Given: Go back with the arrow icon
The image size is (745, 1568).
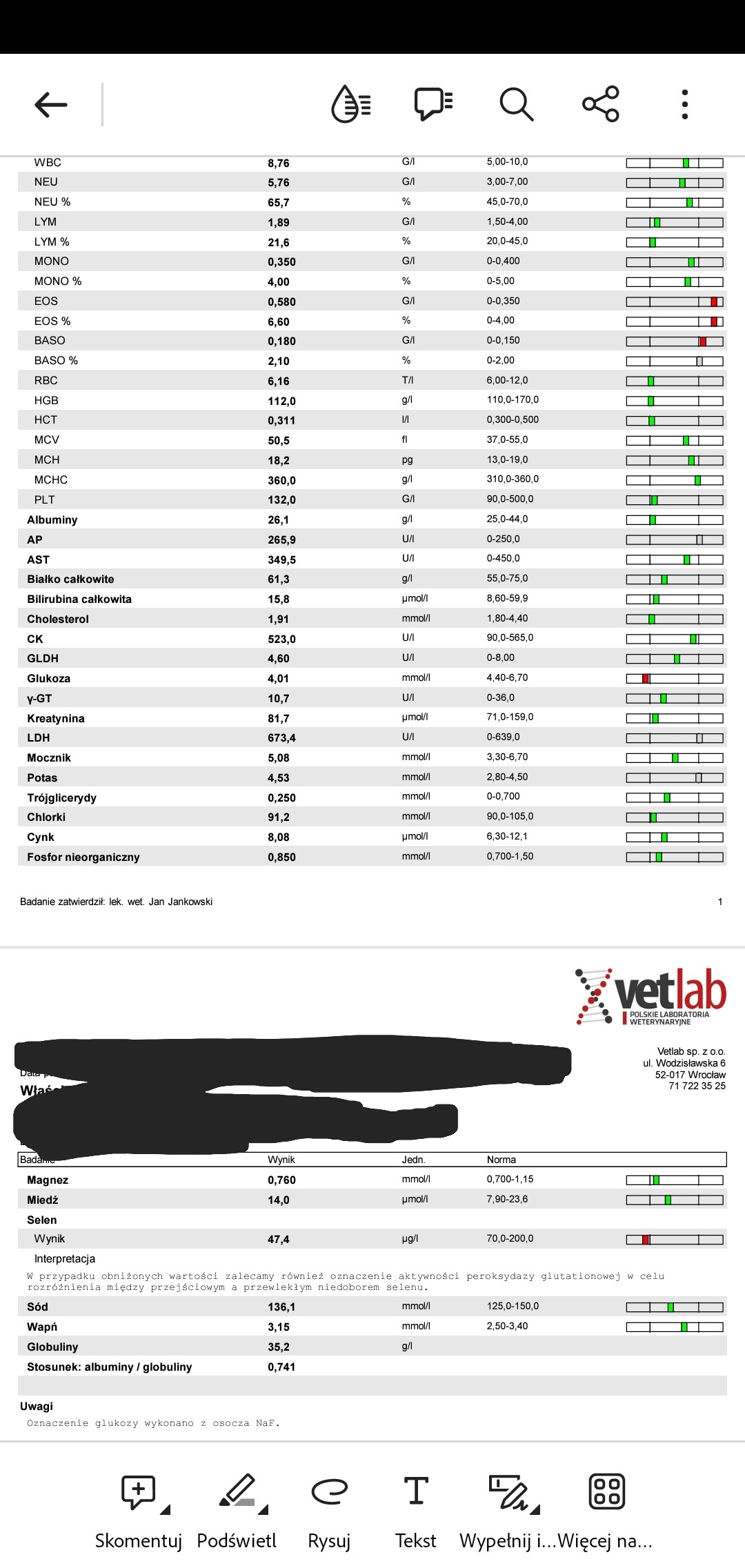Looking at the screenshot, I should click(x=51, y=105).
